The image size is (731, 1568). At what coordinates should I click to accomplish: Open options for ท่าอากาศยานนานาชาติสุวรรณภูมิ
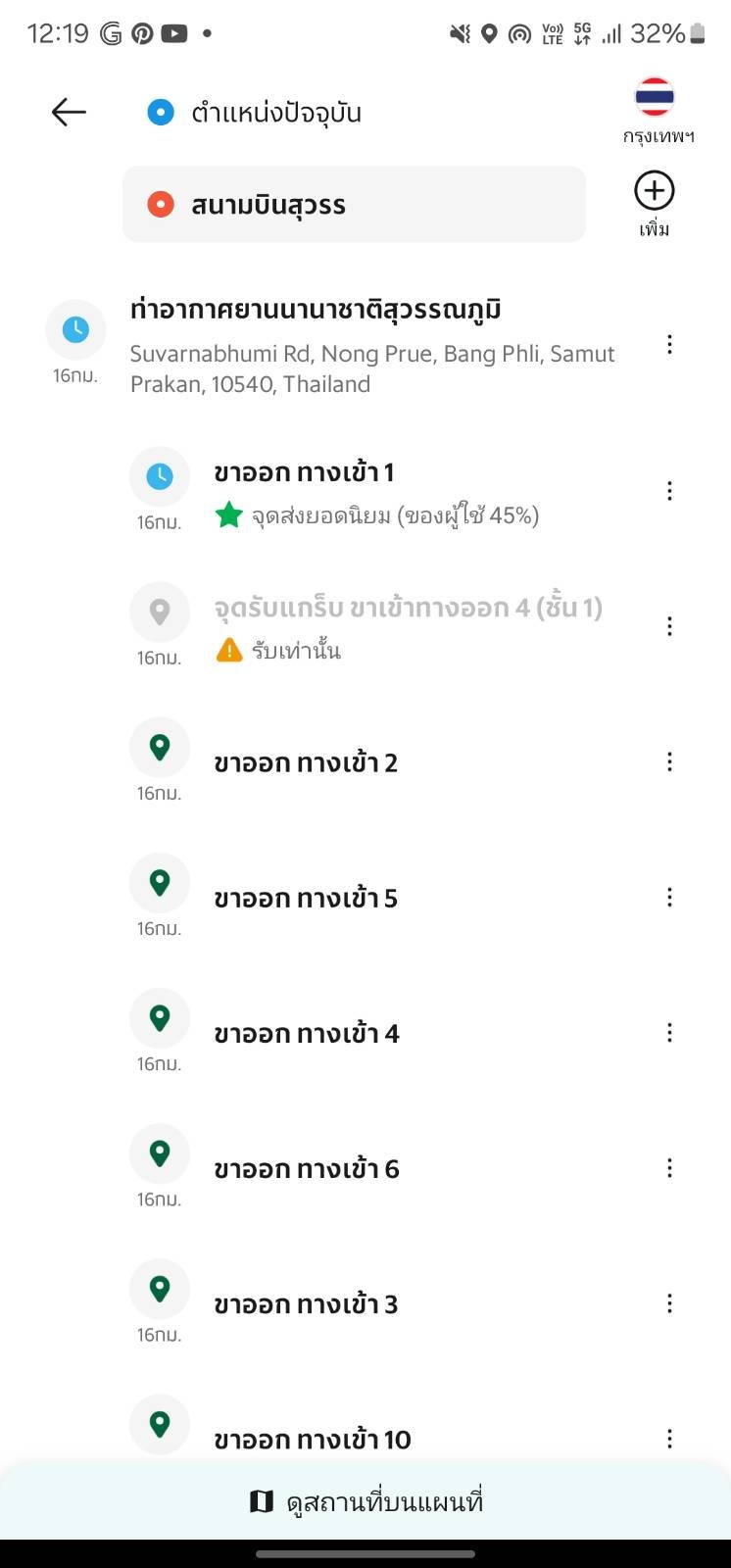[669, 344]
